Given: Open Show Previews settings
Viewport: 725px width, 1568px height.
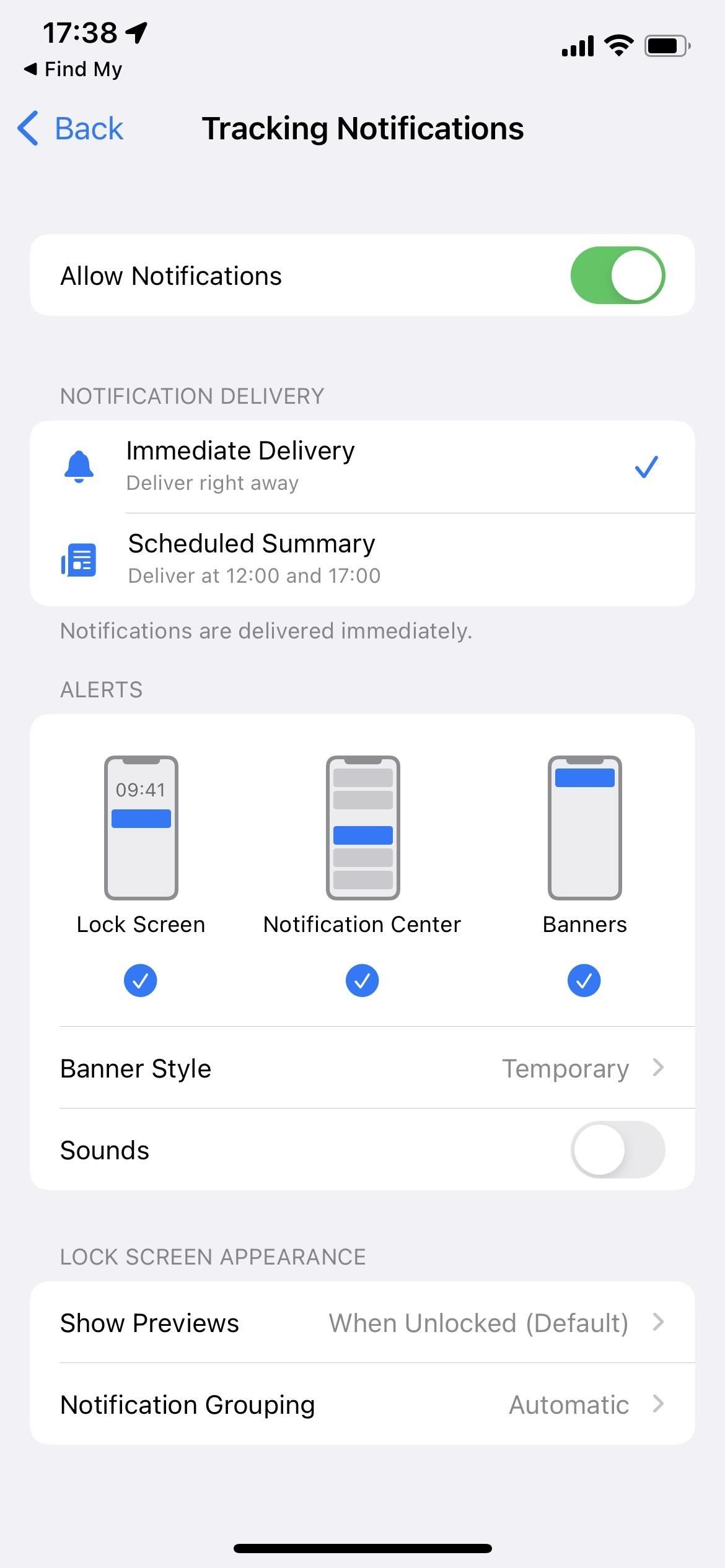Looking at the screenshot, I should 362,1323.
